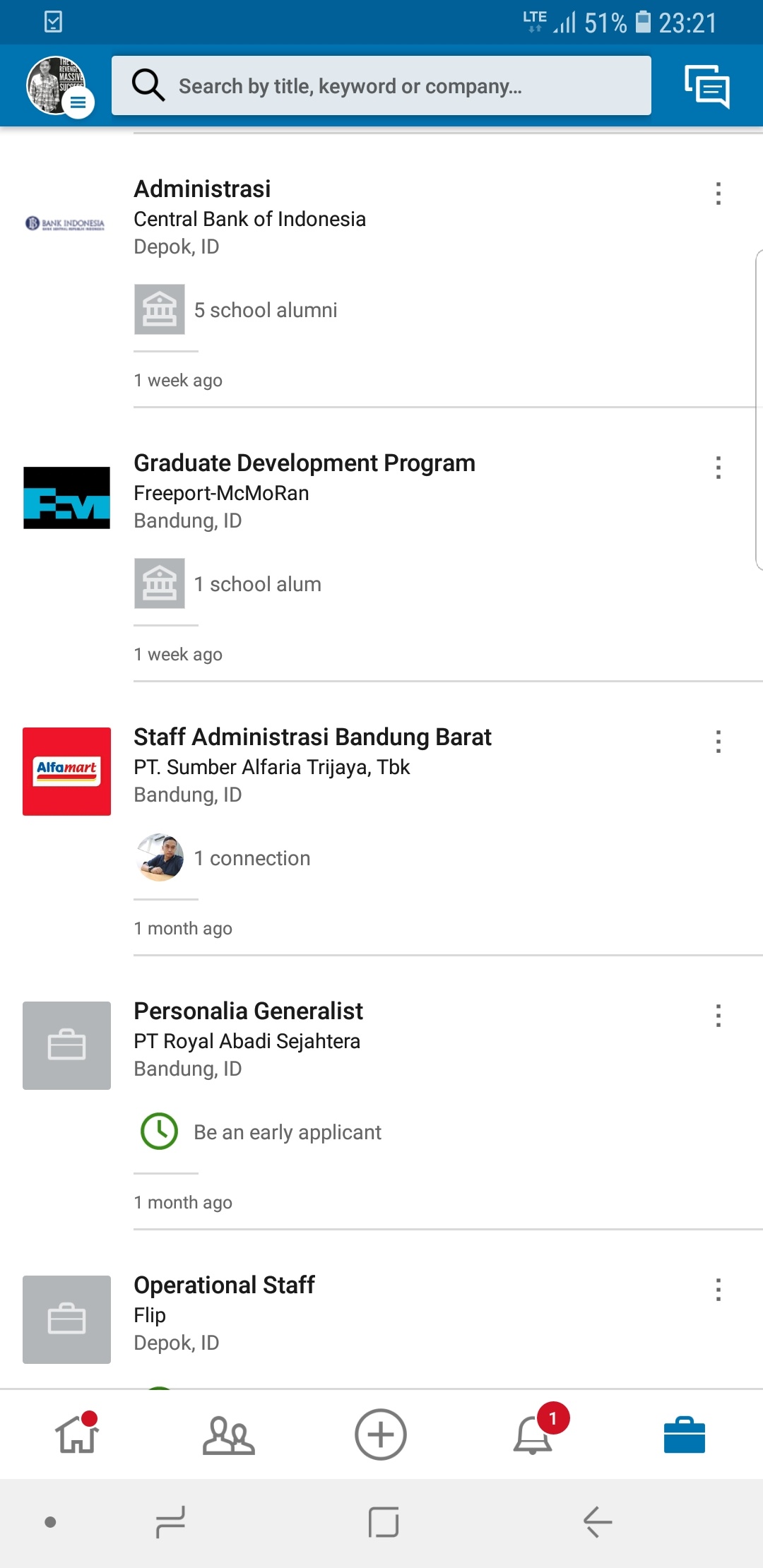Open more options for Administrasi job
The width and height of the screenshot is (763, 1568).
[x=718, y=194]
